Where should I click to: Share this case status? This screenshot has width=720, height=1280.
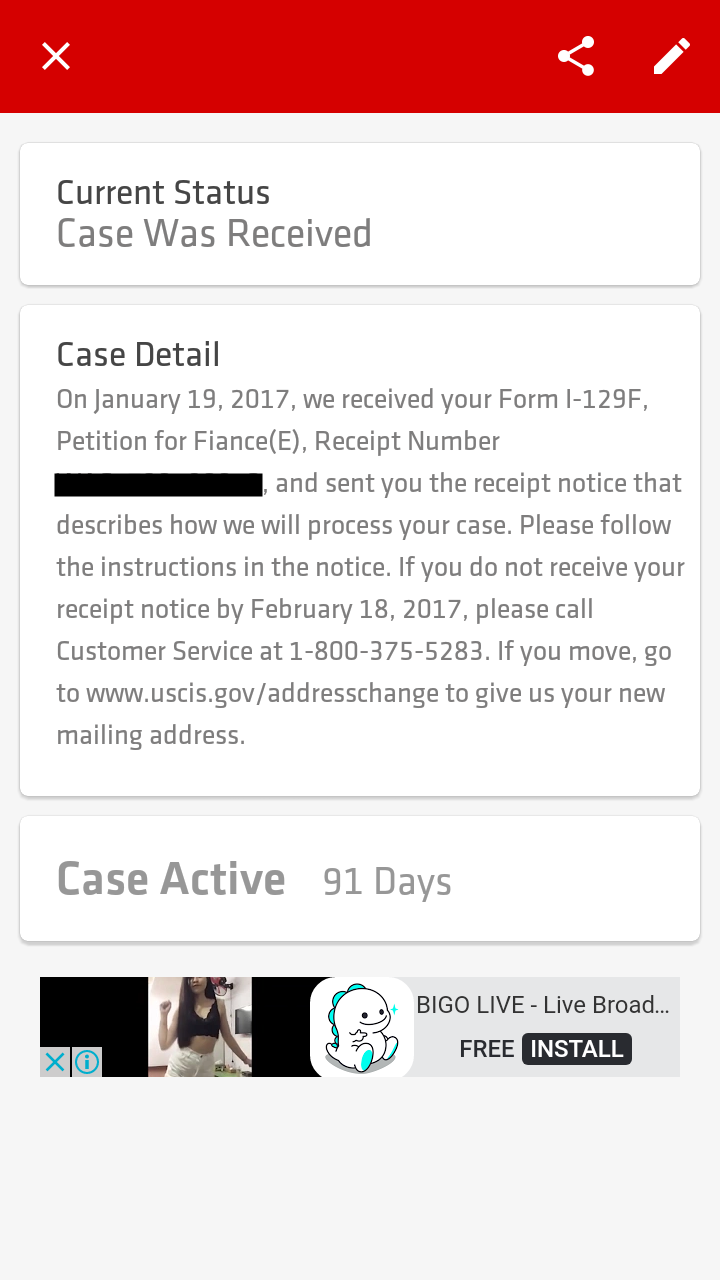tap(576, 56)
